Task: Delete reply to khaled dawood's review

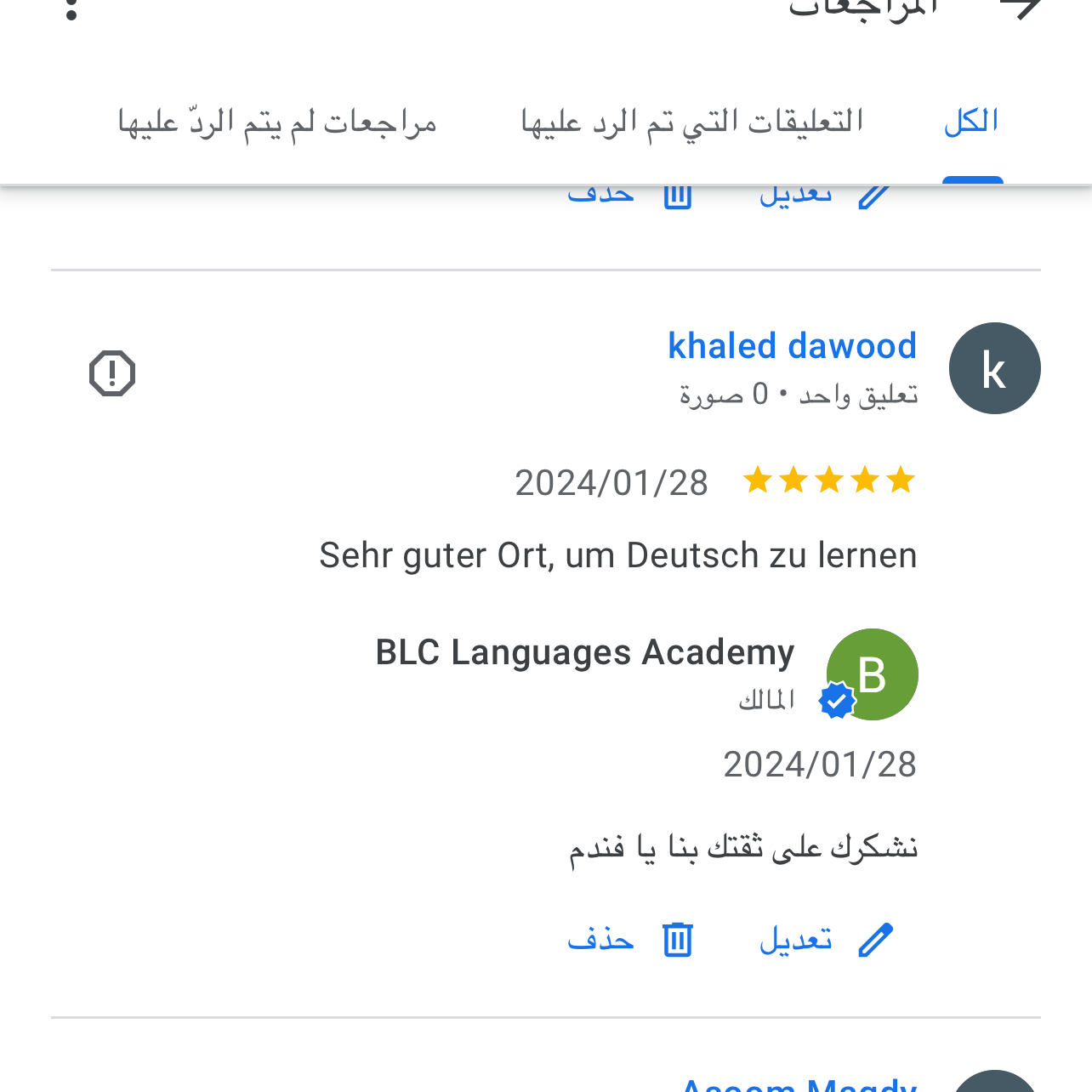Action: pyautogui.click(x=631, y=940)
